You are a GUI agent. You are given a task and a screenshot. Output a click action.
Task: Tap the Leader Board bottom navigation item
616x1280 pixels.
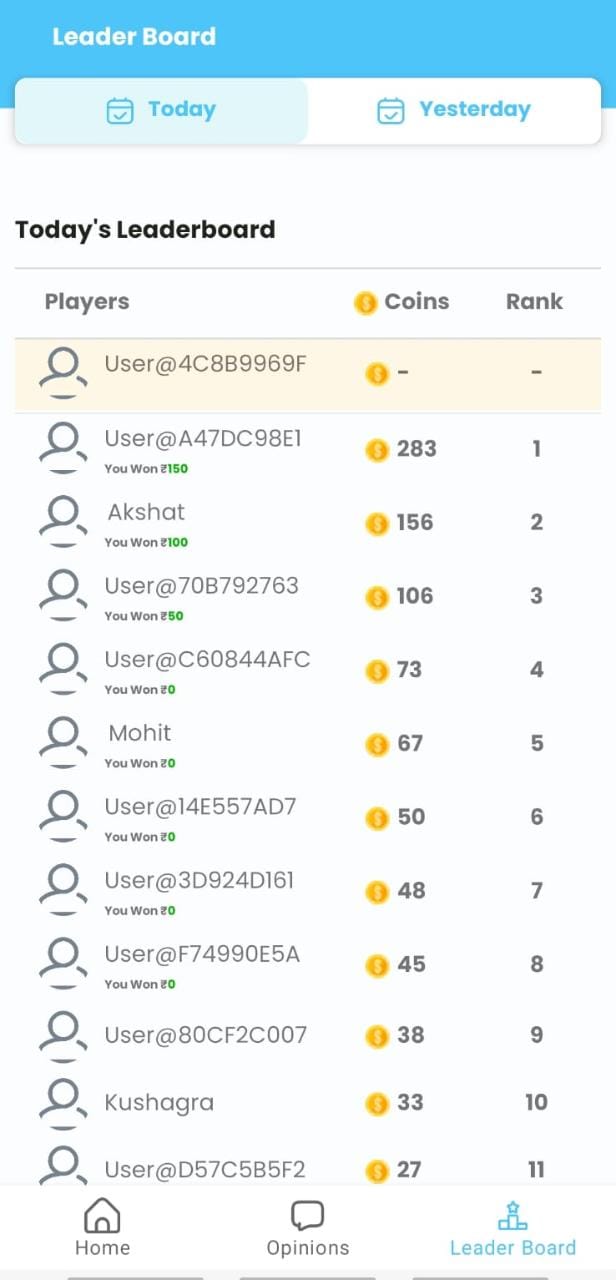coord(513,1228)
